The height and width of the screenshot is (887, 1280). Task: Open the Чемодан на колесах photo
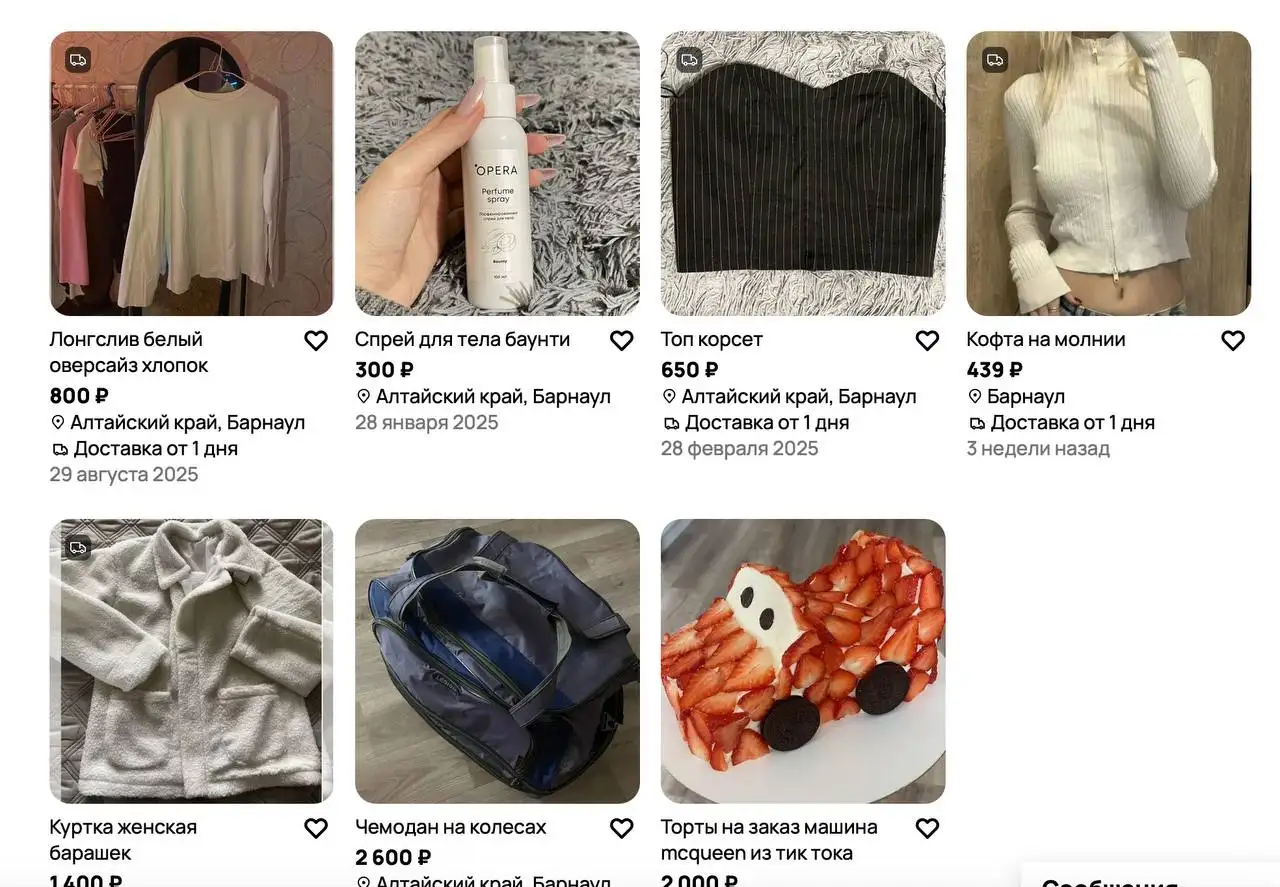(x=497, y=661)
